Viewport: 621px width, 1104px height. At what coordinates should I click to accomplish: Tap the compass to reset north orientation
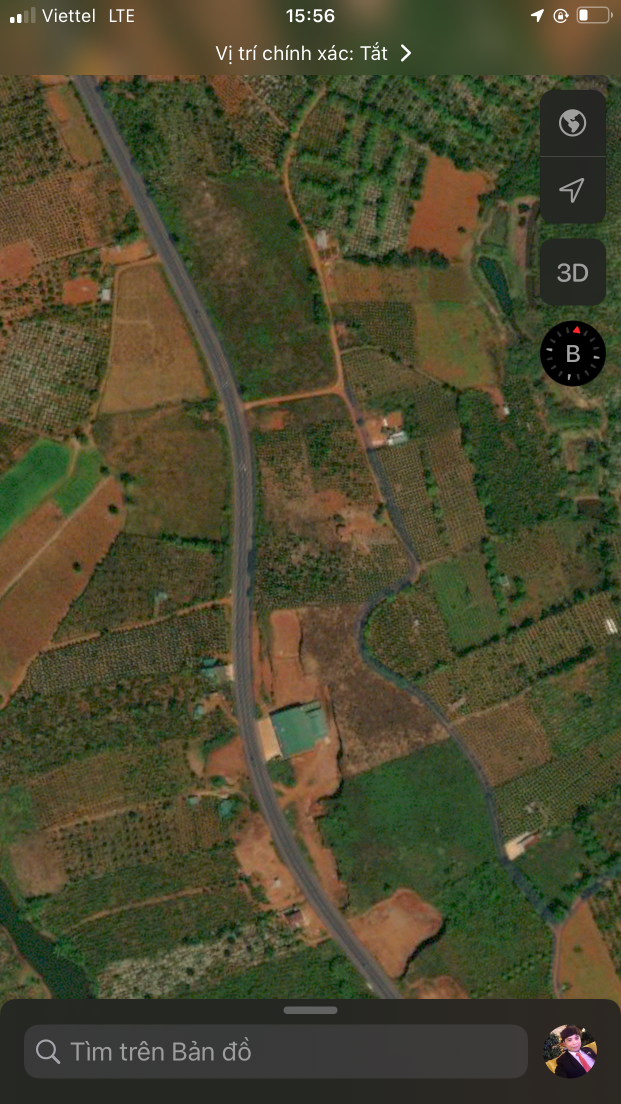coord(572,353)
